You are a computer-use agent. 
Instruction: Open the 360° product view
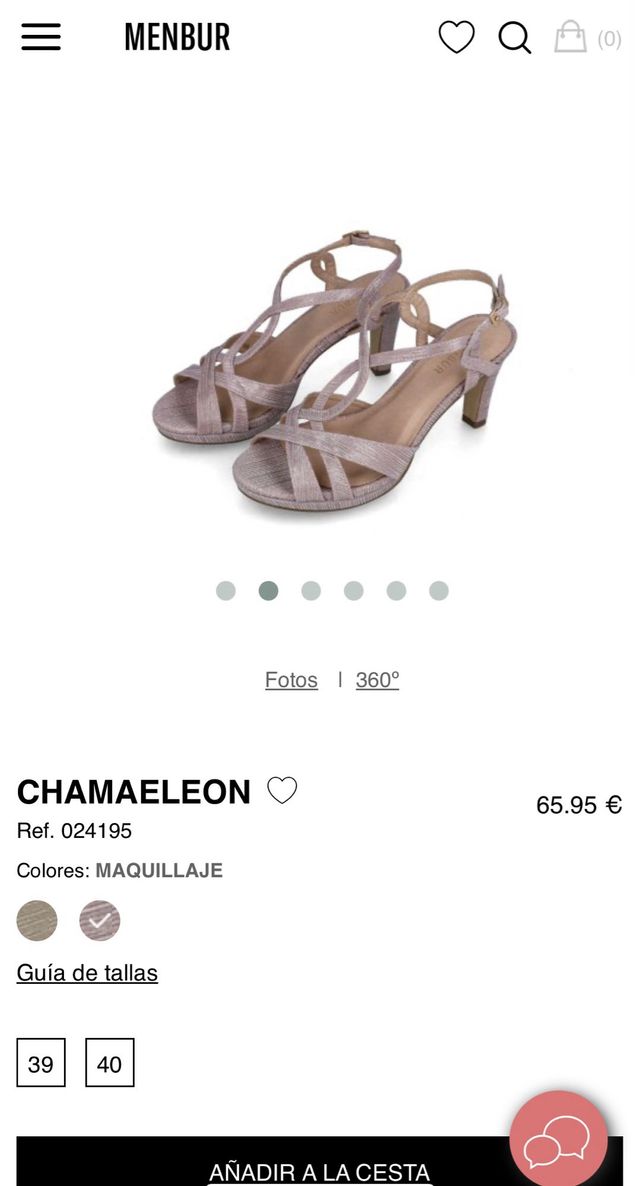377,680
